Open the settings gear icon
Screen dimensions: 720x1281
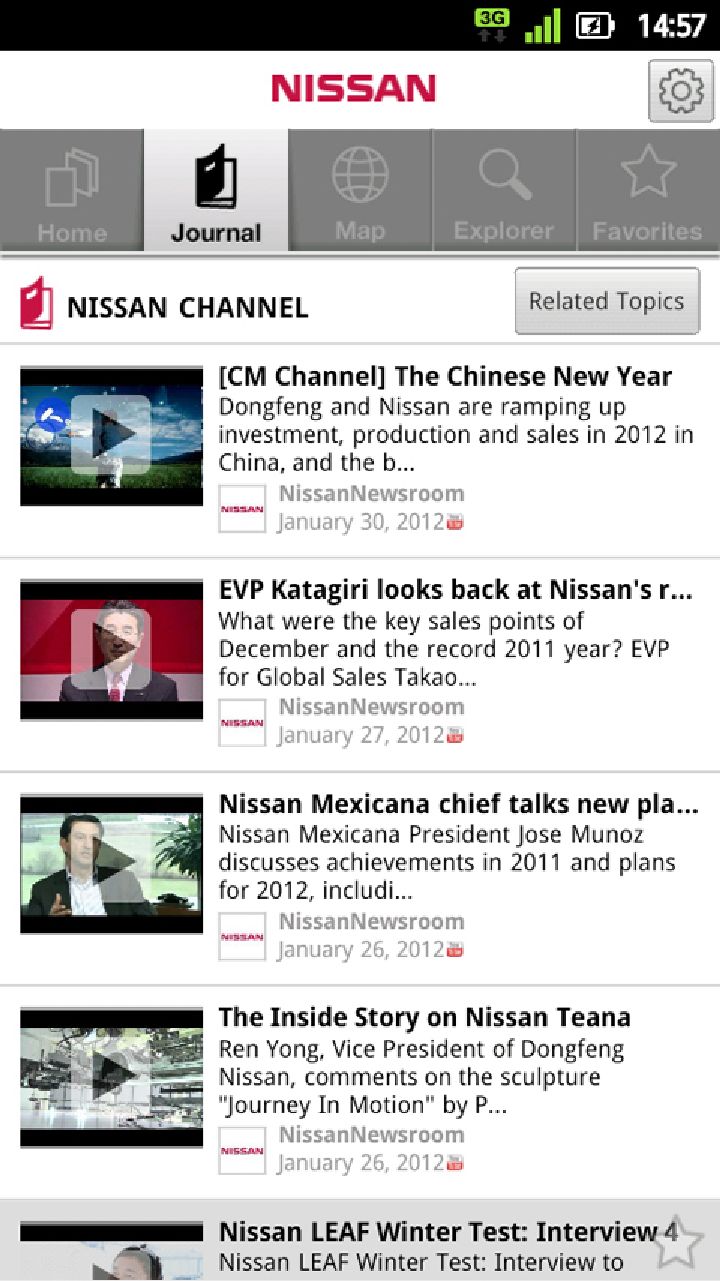[681, 91]
